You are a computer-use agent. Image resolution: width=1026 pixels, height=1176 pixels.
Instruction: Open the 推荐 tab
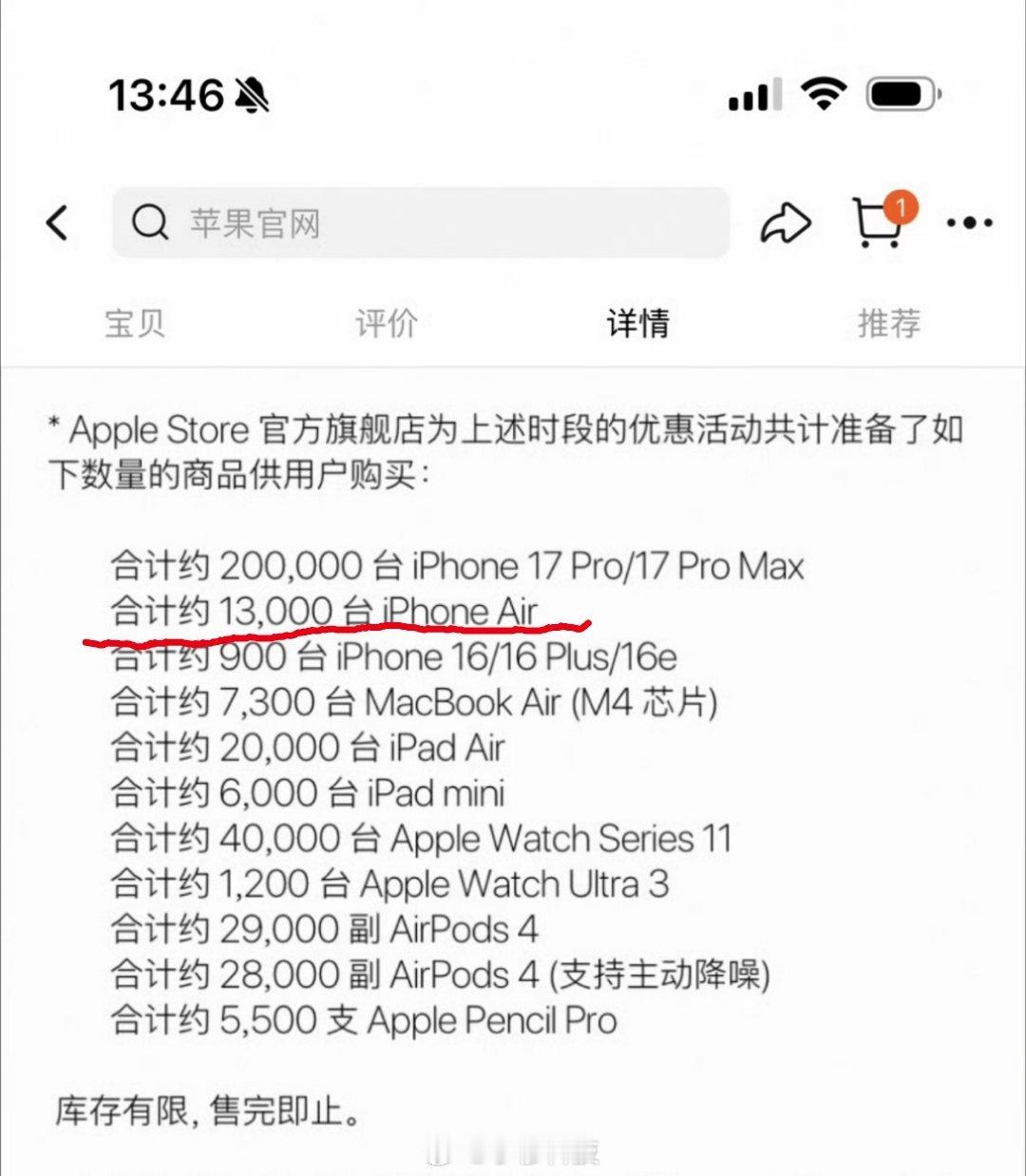click(x=887, y=323)
